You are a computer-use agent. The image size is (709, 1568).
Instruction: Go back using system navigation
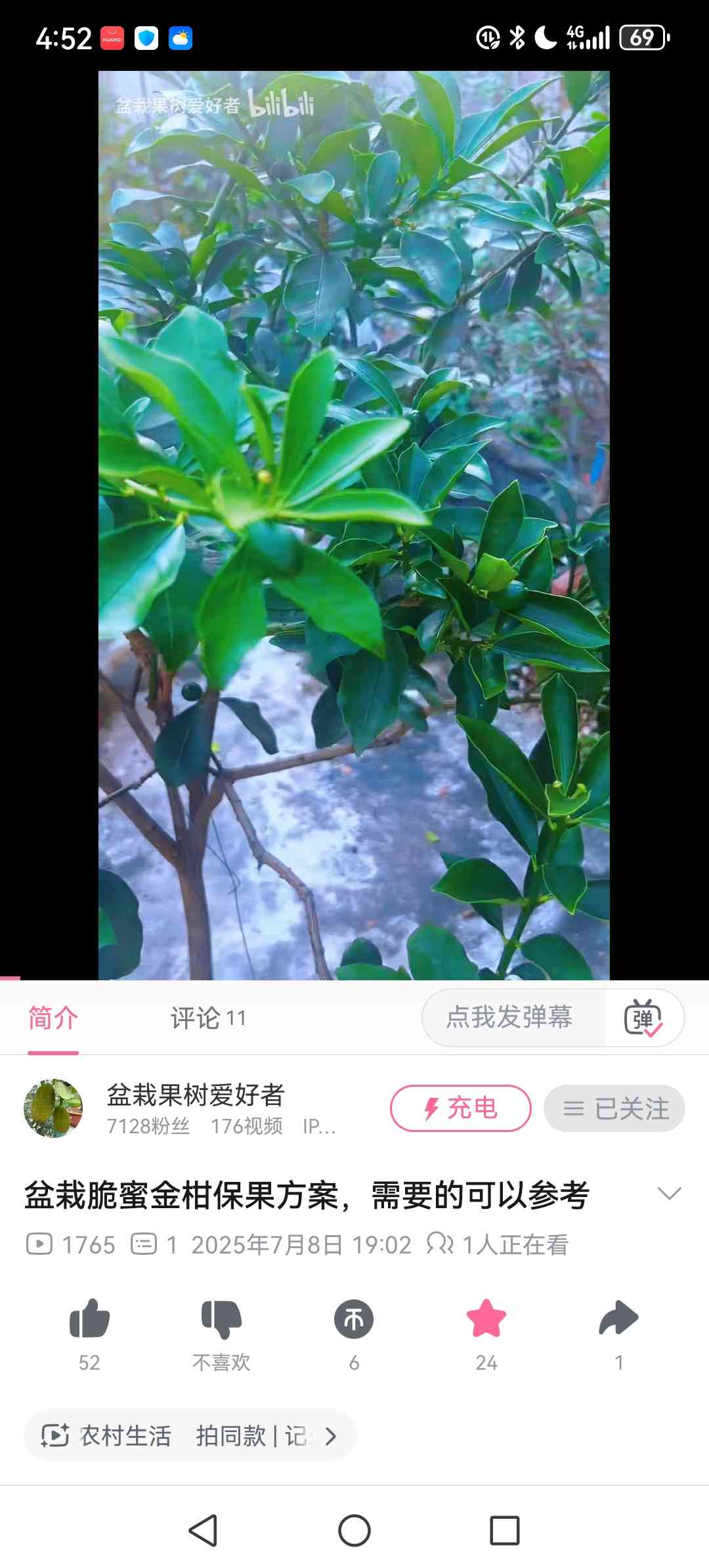point(203,1531)
